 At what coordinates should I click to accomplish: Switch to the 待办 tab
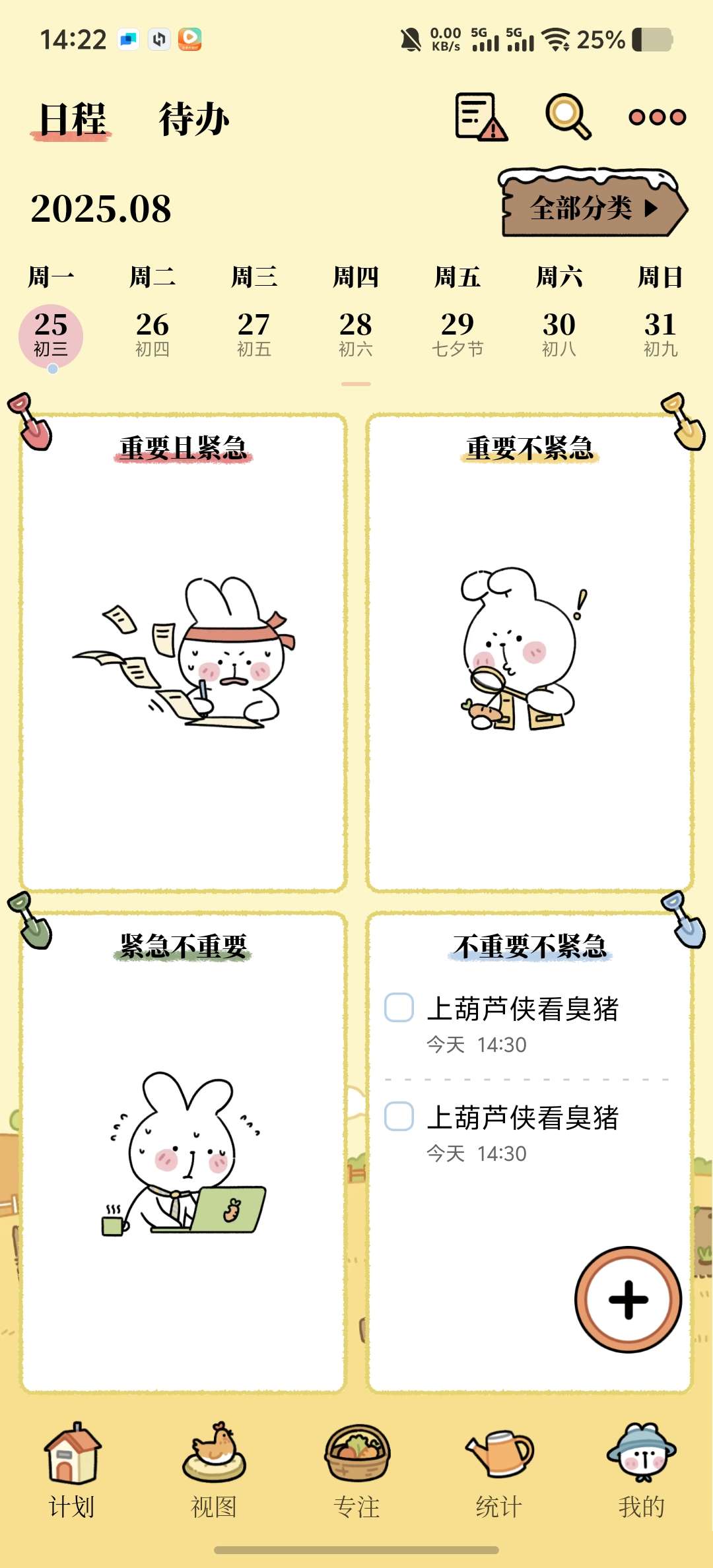pyautogui.click(x=194, y=119)
